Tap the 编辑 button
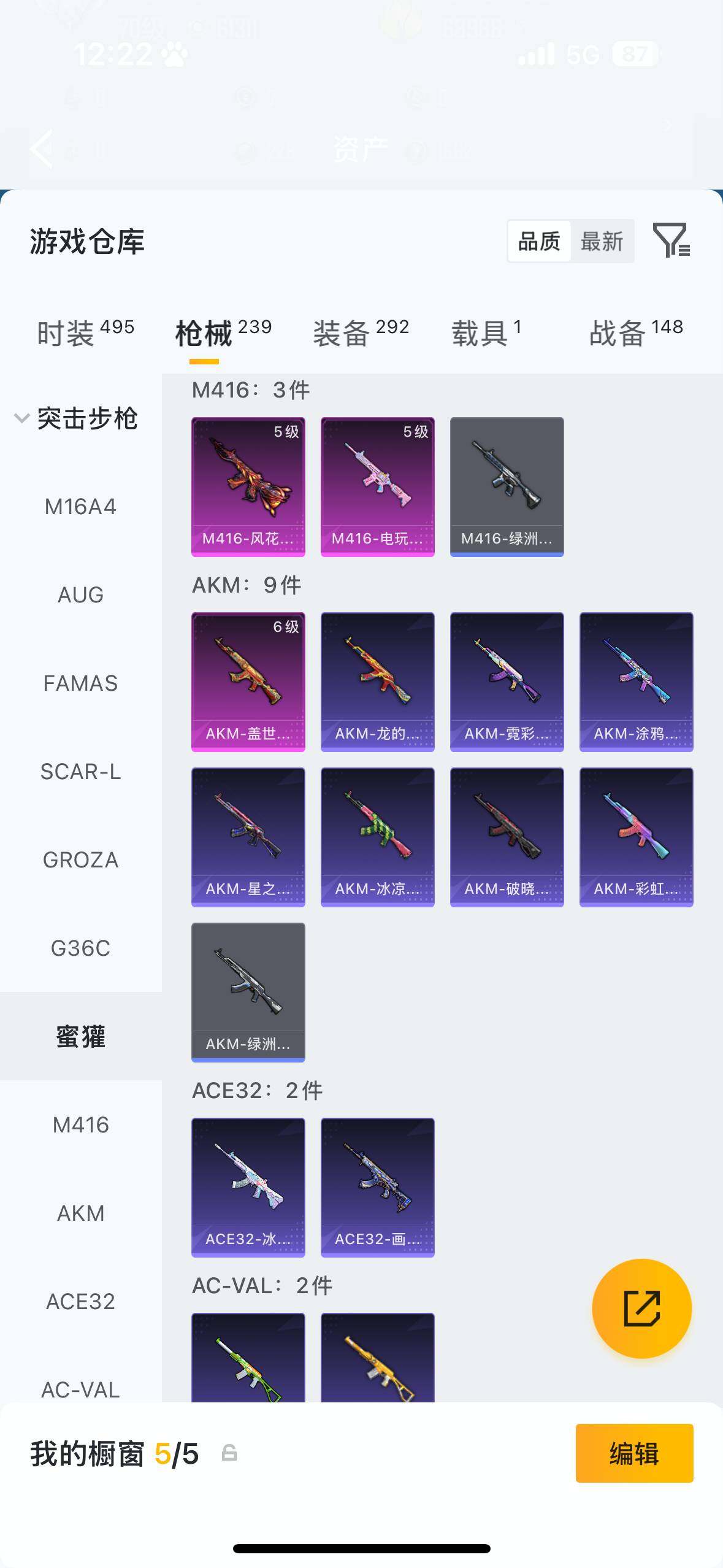This screenshot has width=723, height=1568. tap(634, 1453)
